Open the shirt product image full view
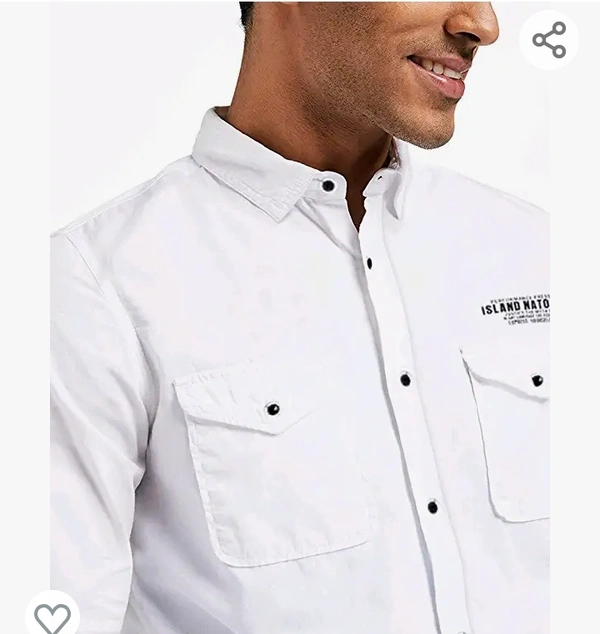600x634 pixels. coord(300,330)
